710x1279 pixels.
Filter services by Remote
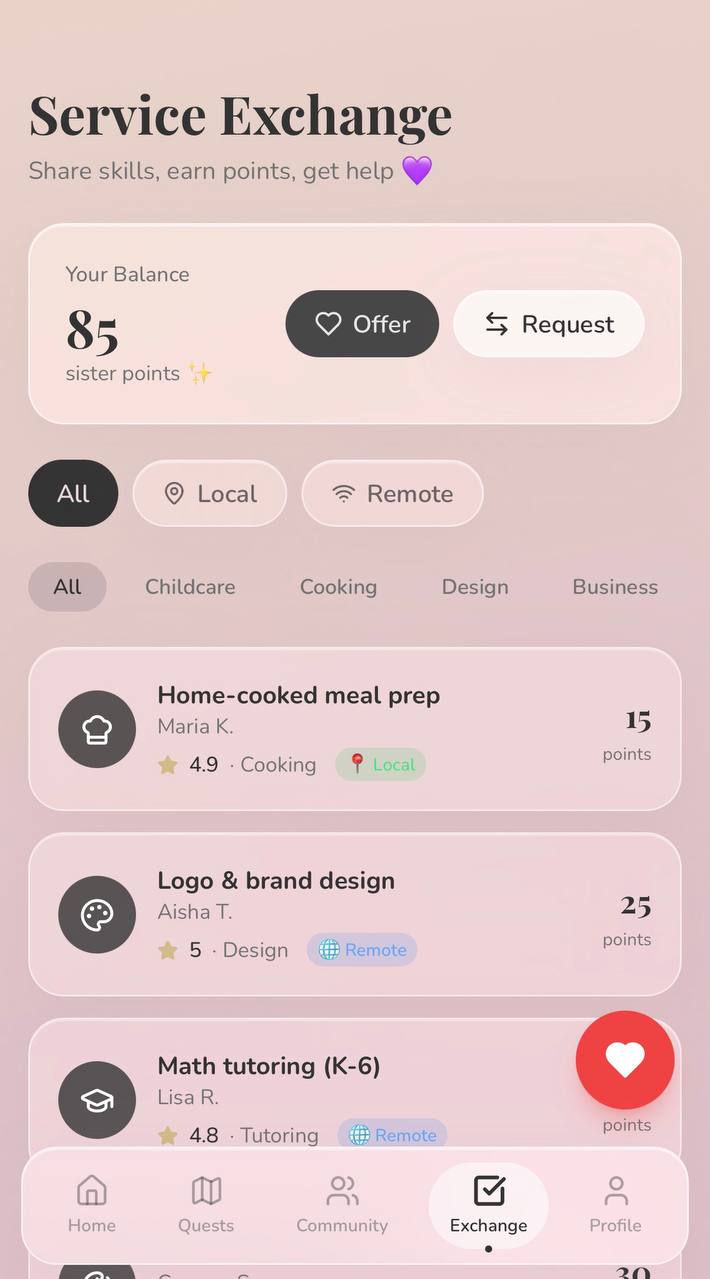click(x=392, y=493)
